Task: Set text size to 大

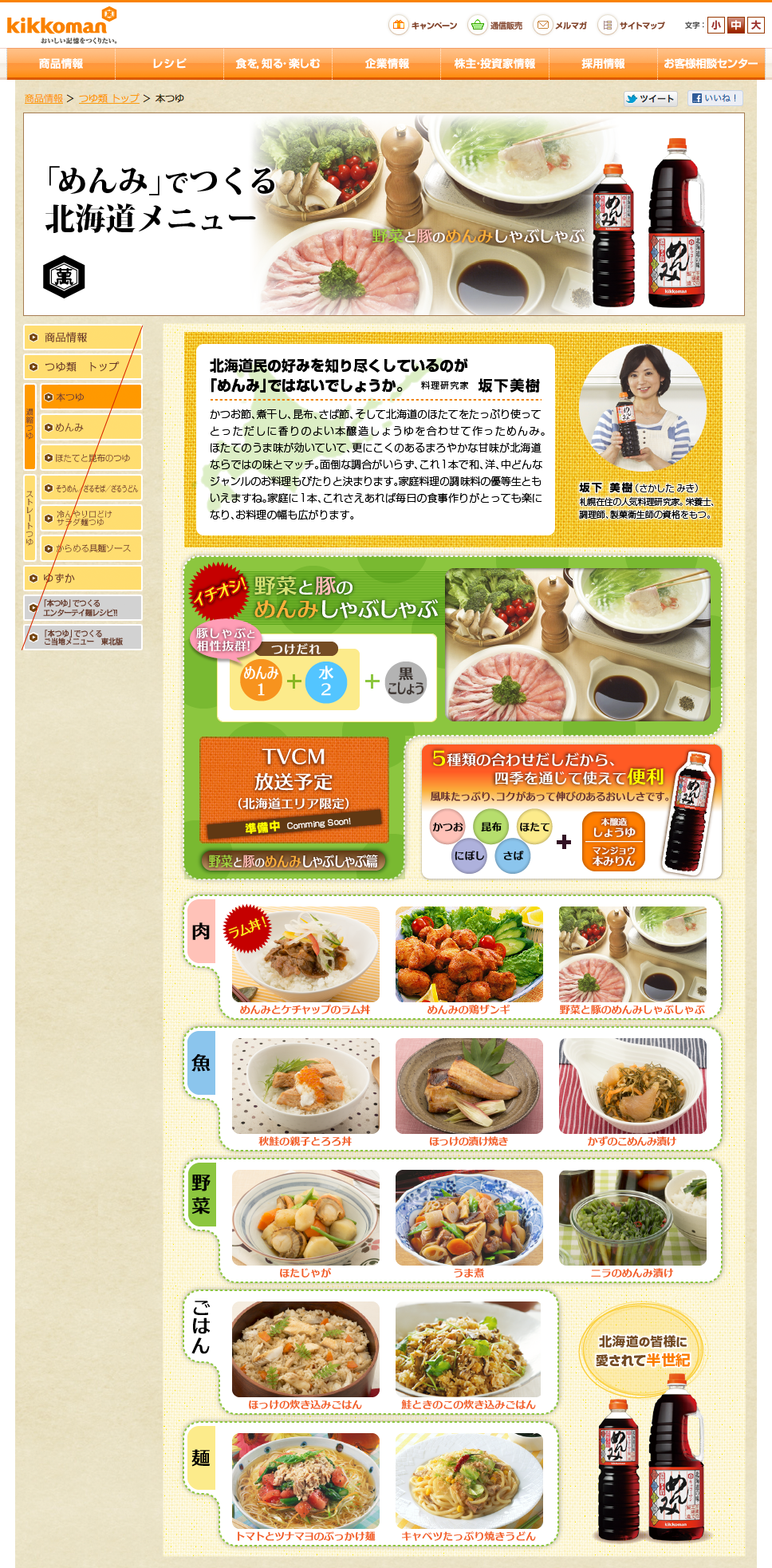Action: [x=755, y=25]
